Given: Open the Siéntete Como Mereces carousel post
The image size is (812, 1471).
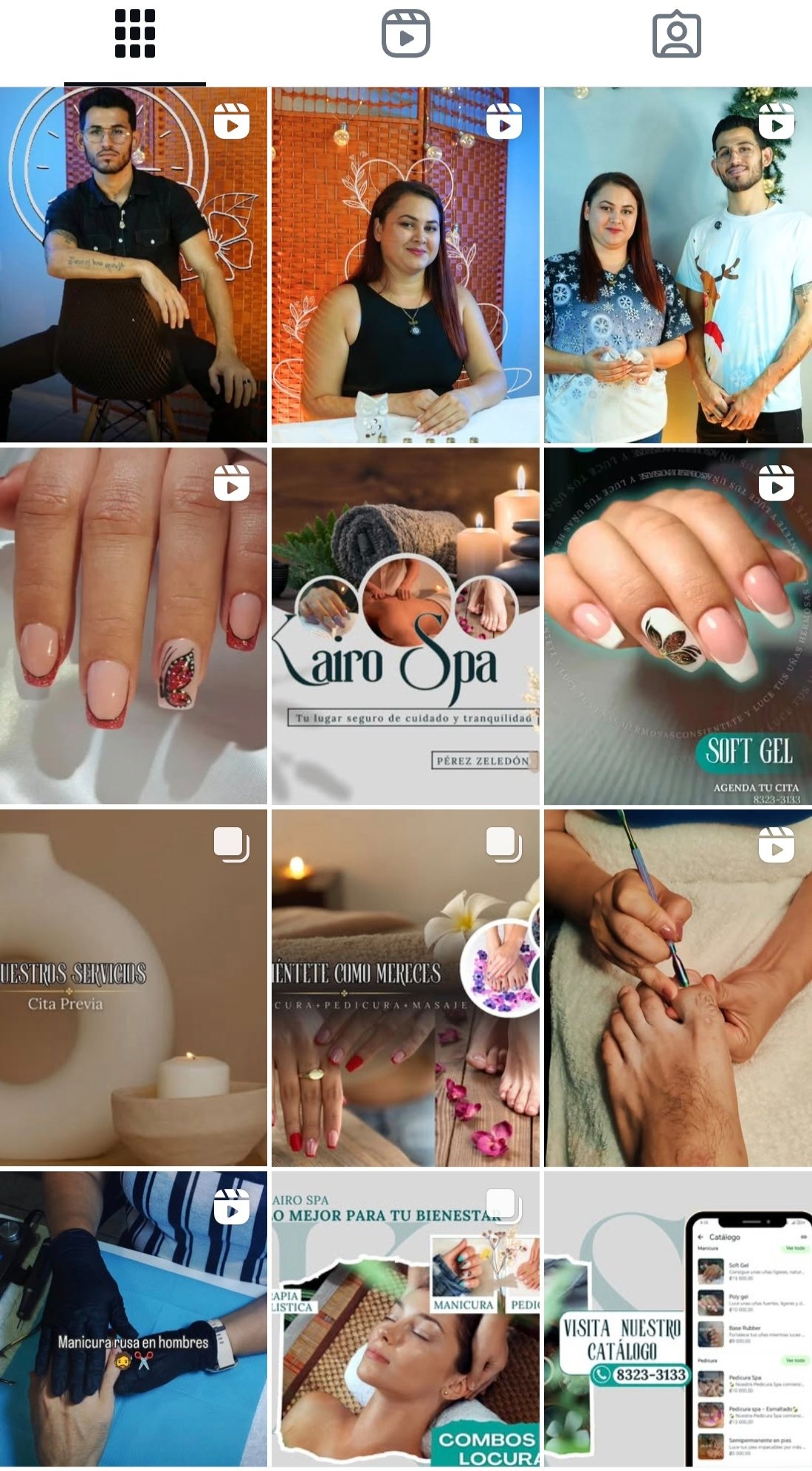Looking at the screenshot, I should [405, 988].
